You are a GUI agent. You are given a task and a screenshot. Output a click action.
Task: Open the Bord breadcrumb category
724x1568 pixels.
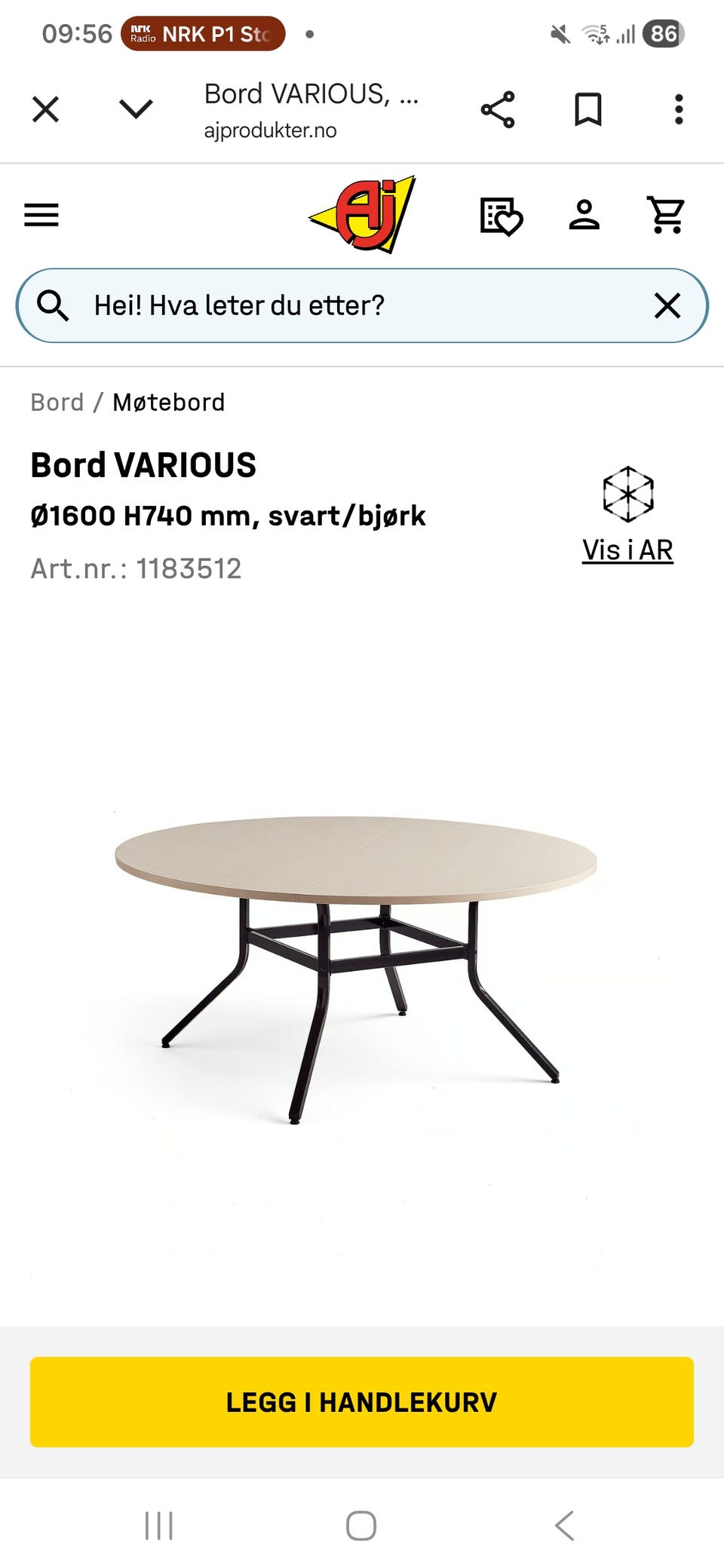click(x=56, y=402)
